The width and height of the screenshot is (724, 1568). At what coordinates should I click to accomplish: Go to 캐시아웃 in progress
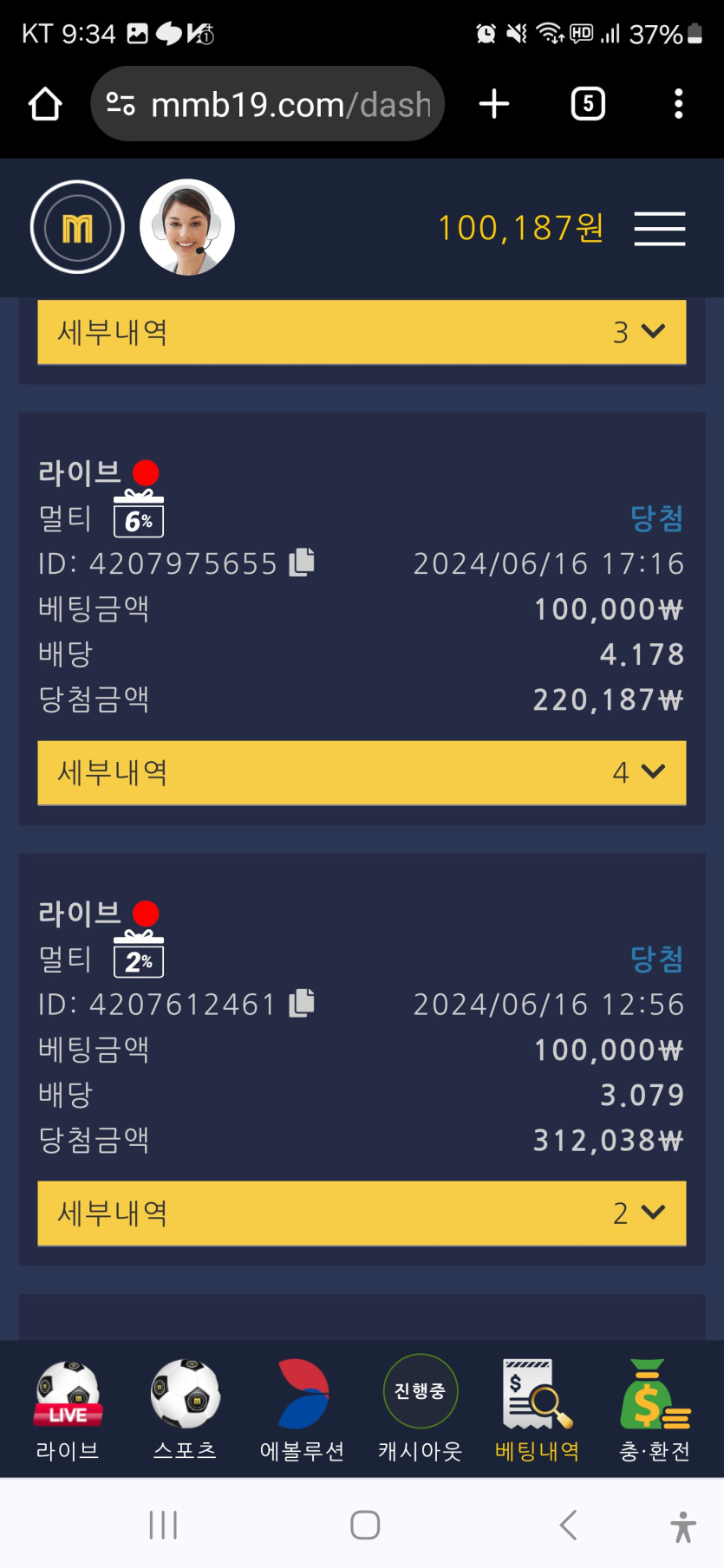[x=421, y=1410]
